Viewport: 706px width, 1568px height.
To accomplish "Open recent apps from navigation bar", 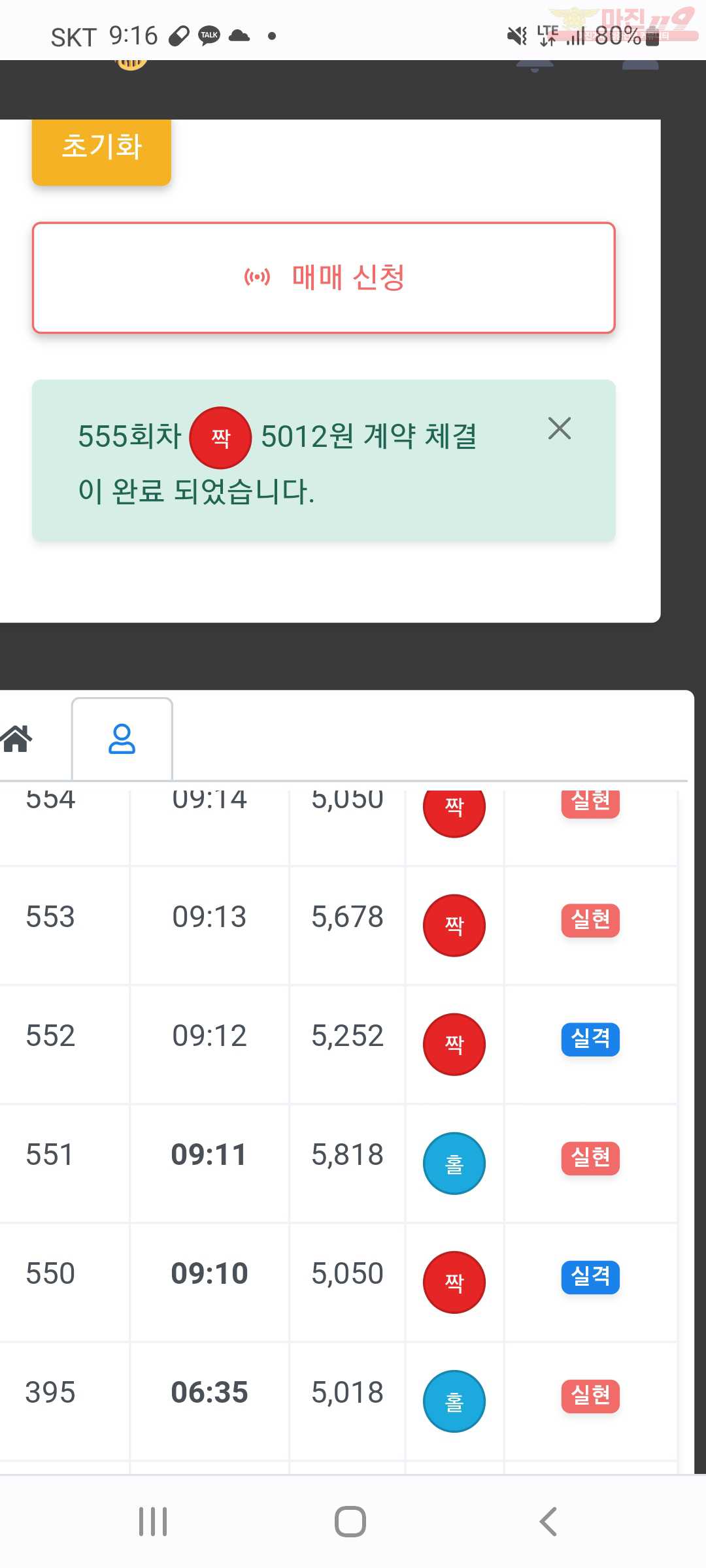I will tap(154, 1522).
